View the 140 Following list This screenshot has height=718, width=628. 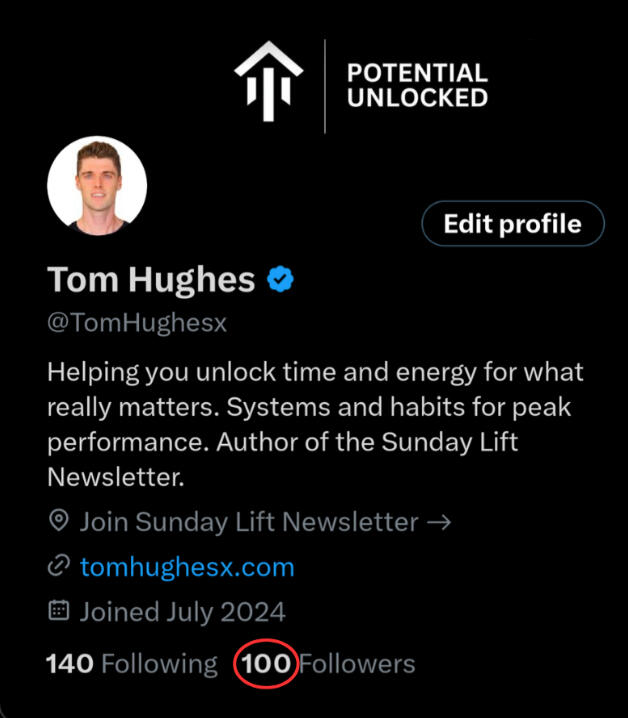pyautogui.click(x=131, y=663)
